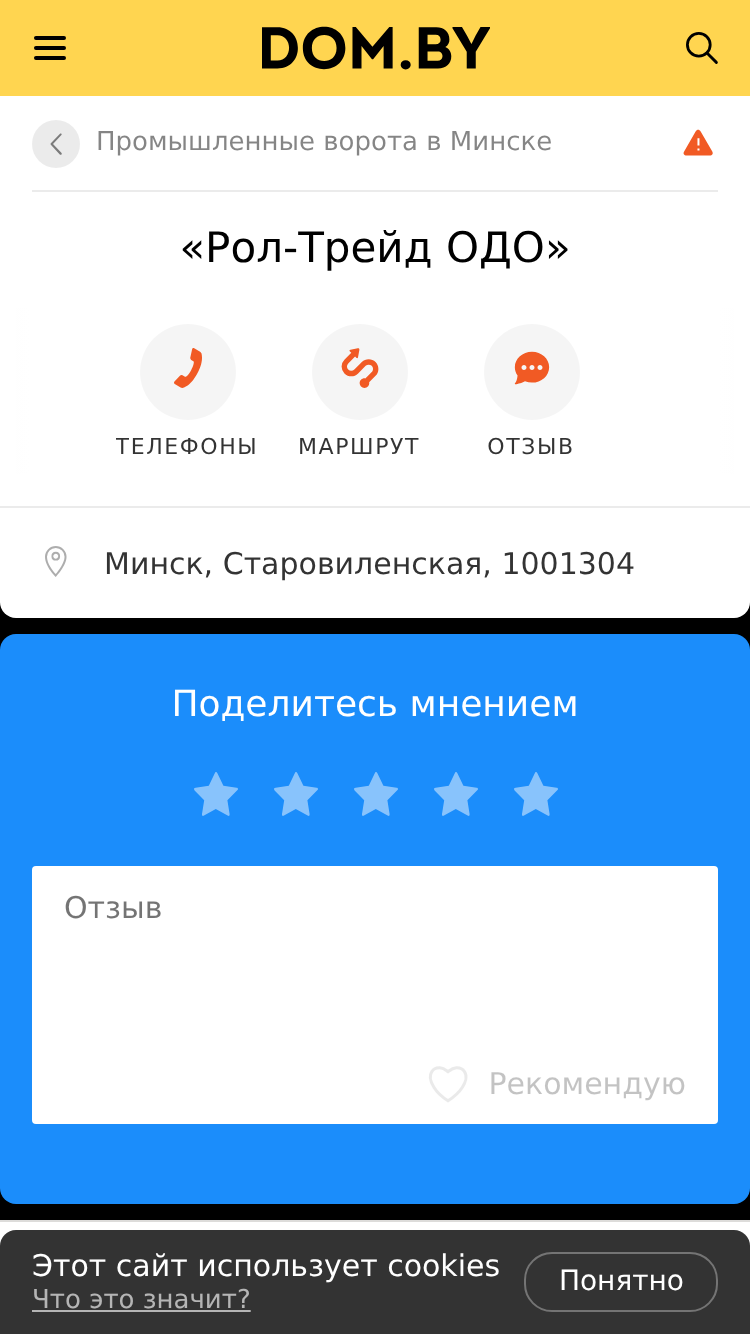
Task: Dismiss cookie notice with Понятно
Action: [621, 1281]
